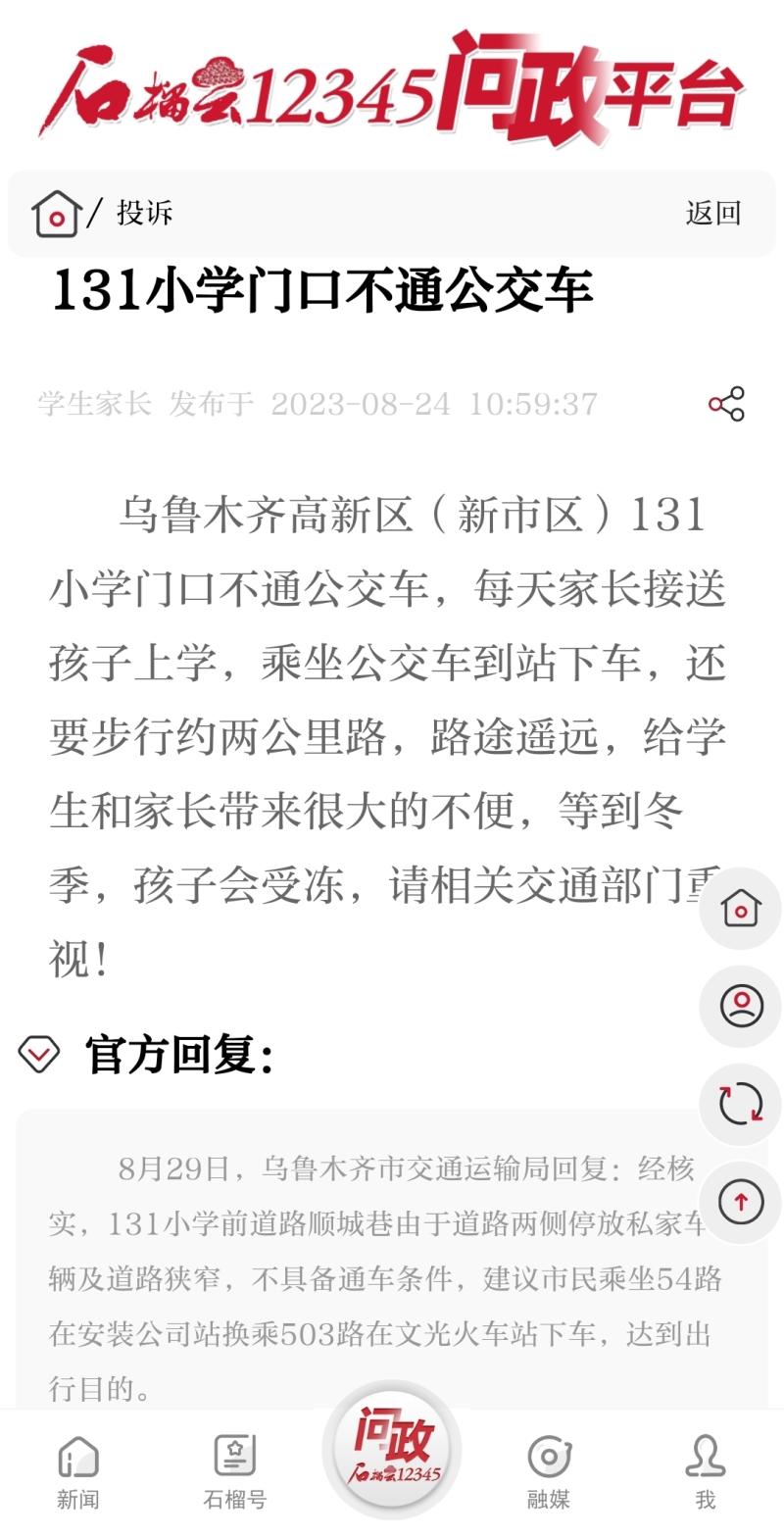
Task: Tap the floating home button
Action: (x=741, y=909)
